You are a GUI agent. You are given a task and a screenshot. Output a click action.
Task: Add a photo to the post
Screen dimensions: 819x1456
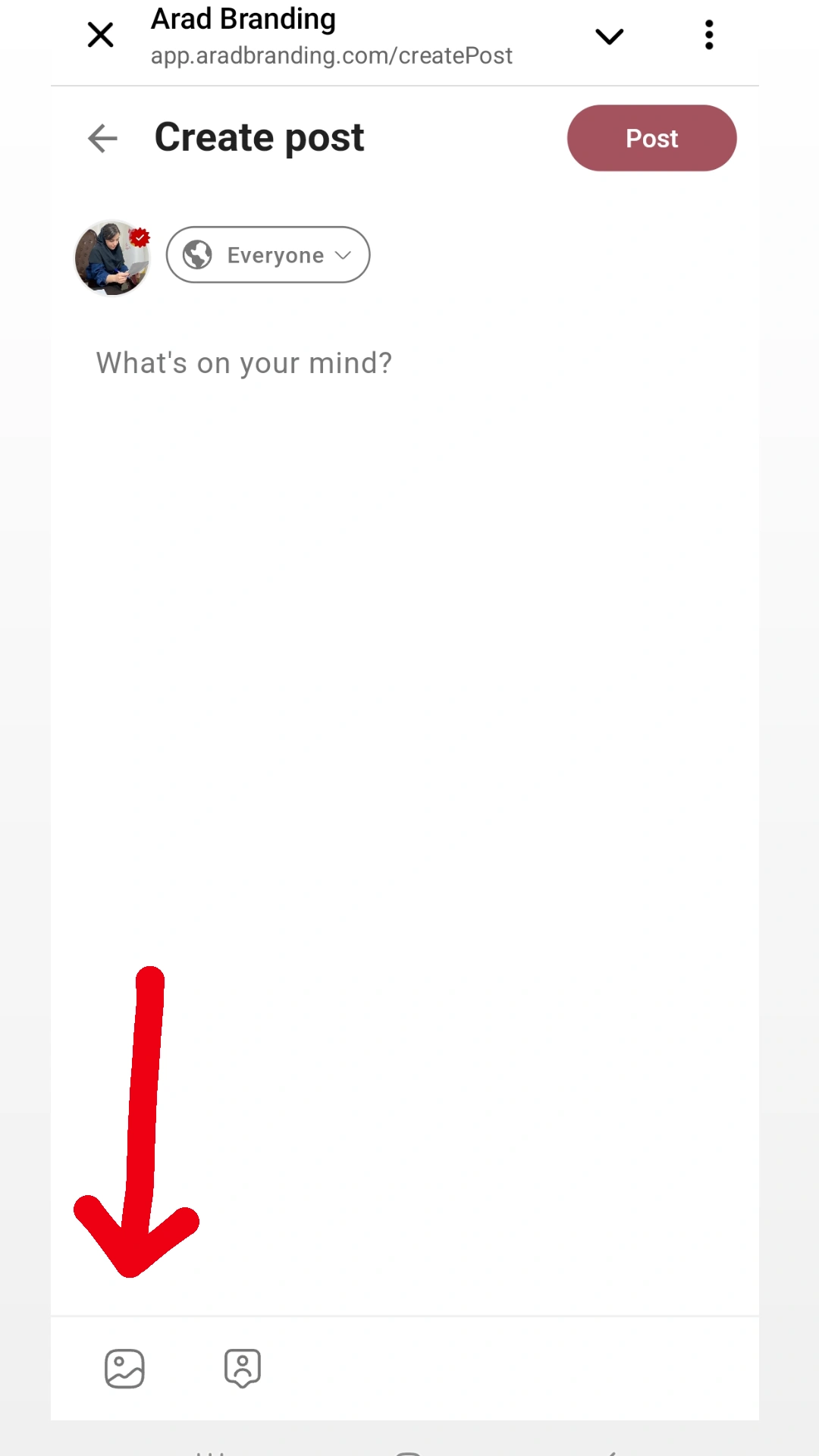coord(124,1368)
